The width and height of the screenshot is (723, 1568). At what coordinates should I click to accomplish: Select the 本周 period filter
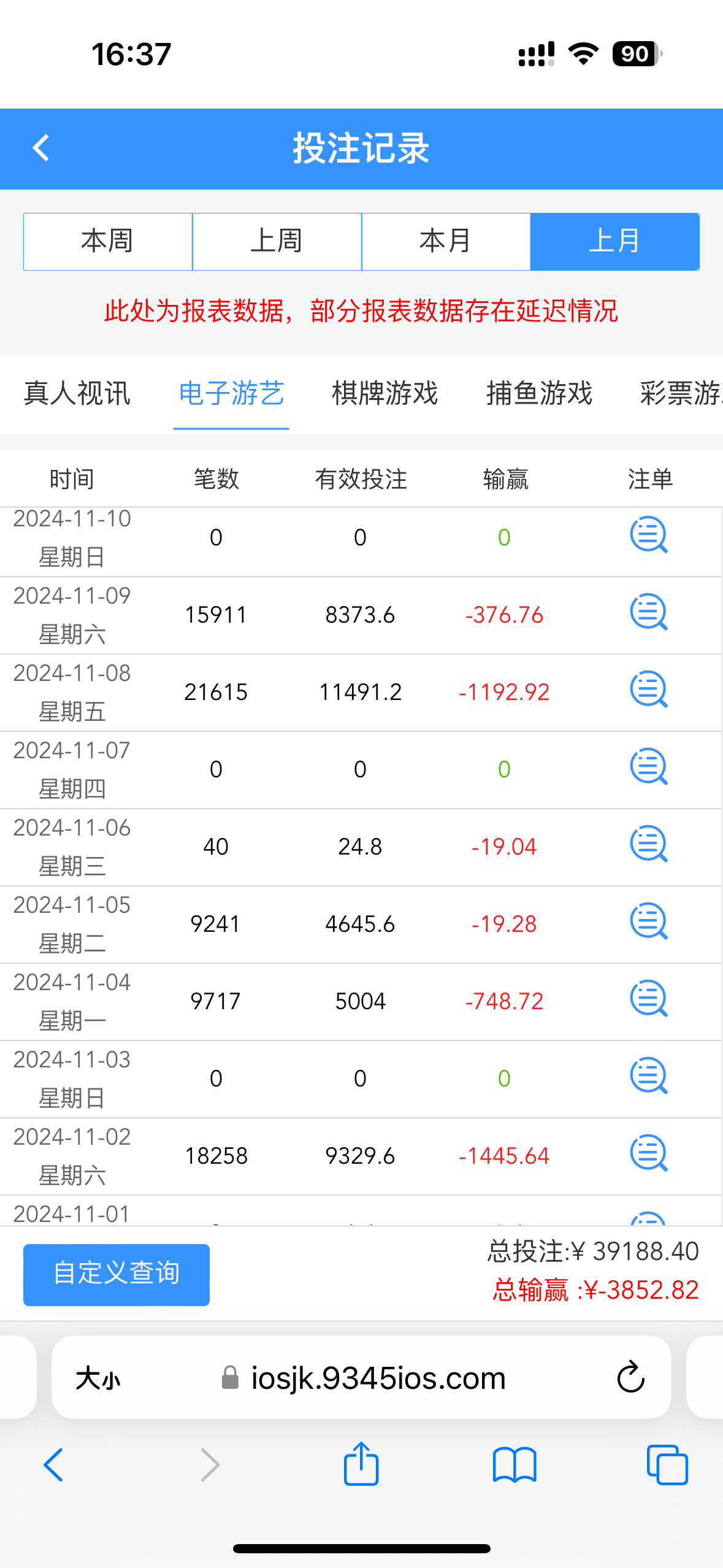coord(108,241)
